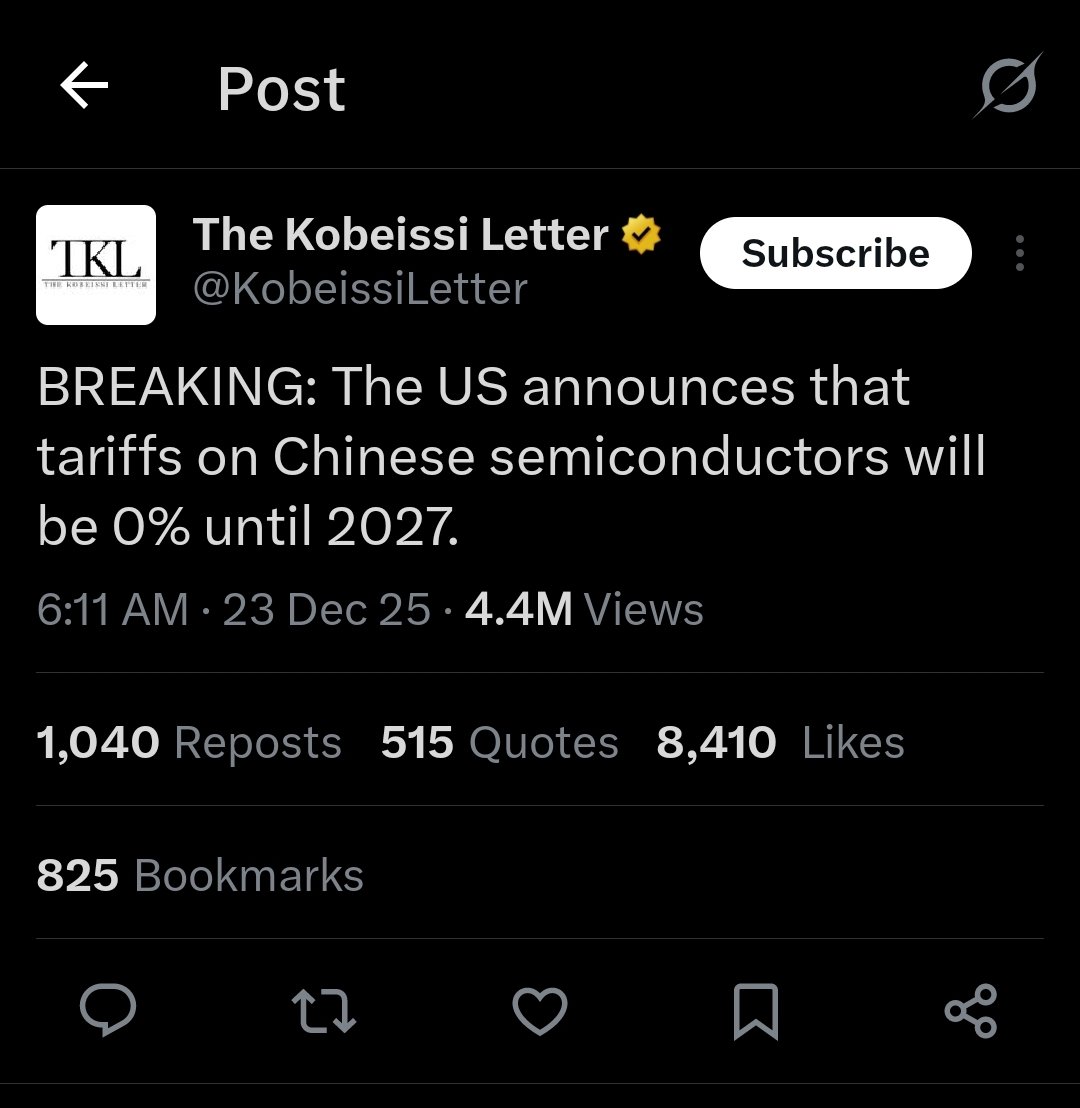
Task: View the 515 Quotes list
Action: [499, 743]
